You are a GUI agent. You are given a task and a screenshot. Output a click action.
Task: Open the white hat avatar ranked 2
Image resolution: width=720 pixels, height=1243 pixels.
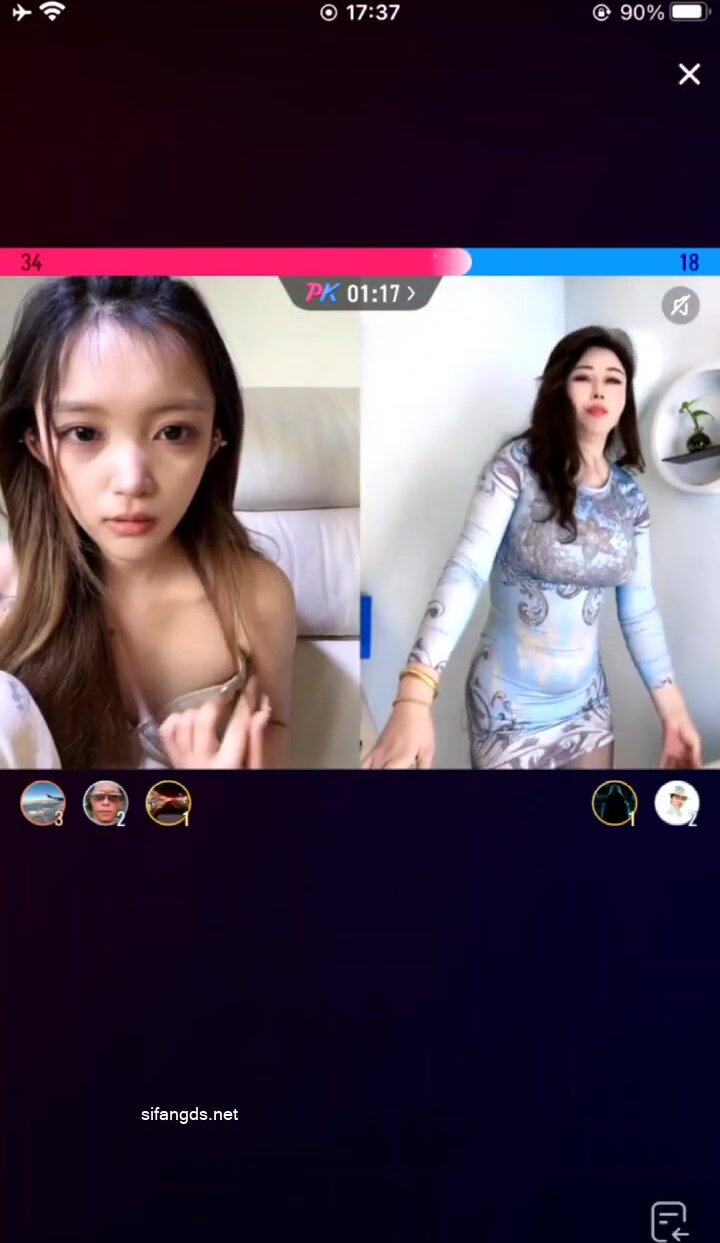coord(676,802)
